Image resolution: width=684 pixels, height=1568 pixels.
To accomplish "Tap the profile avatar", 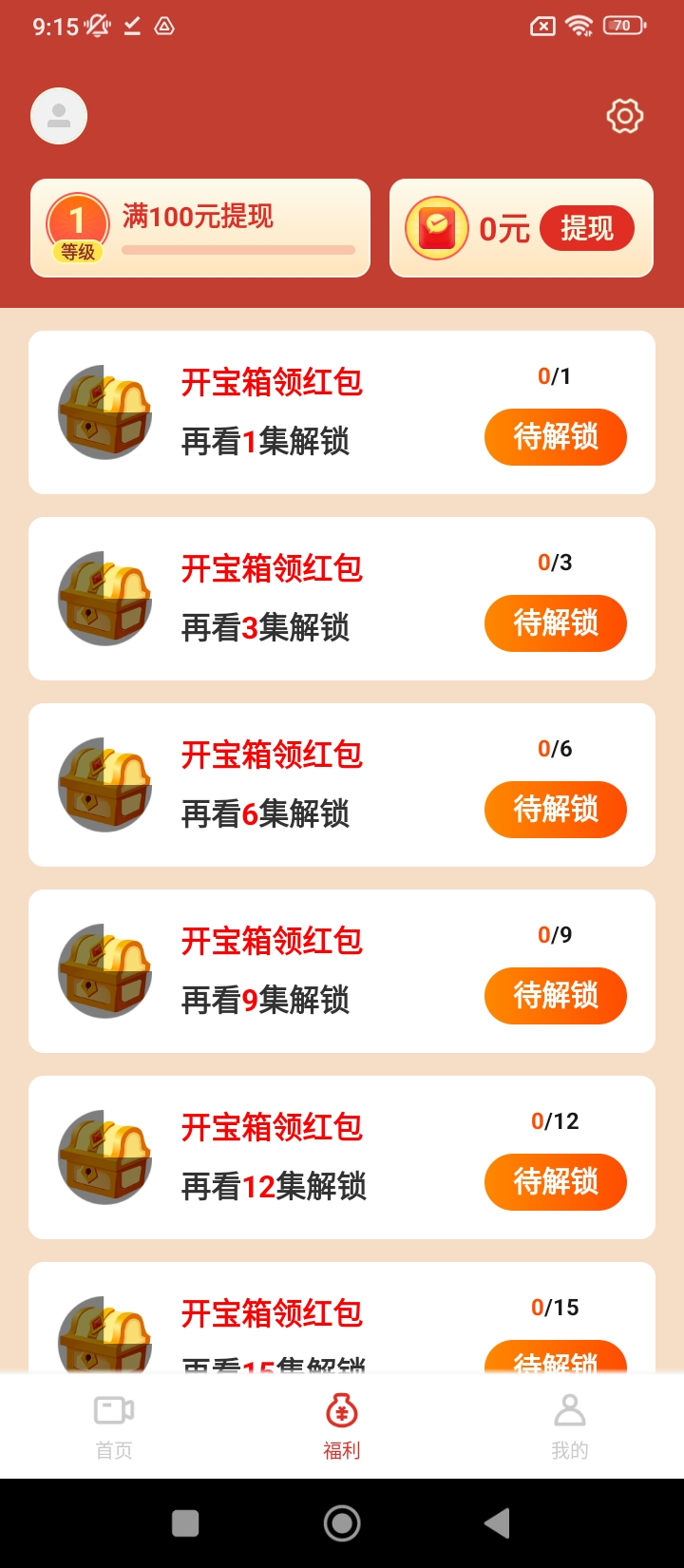I will 59,116.
